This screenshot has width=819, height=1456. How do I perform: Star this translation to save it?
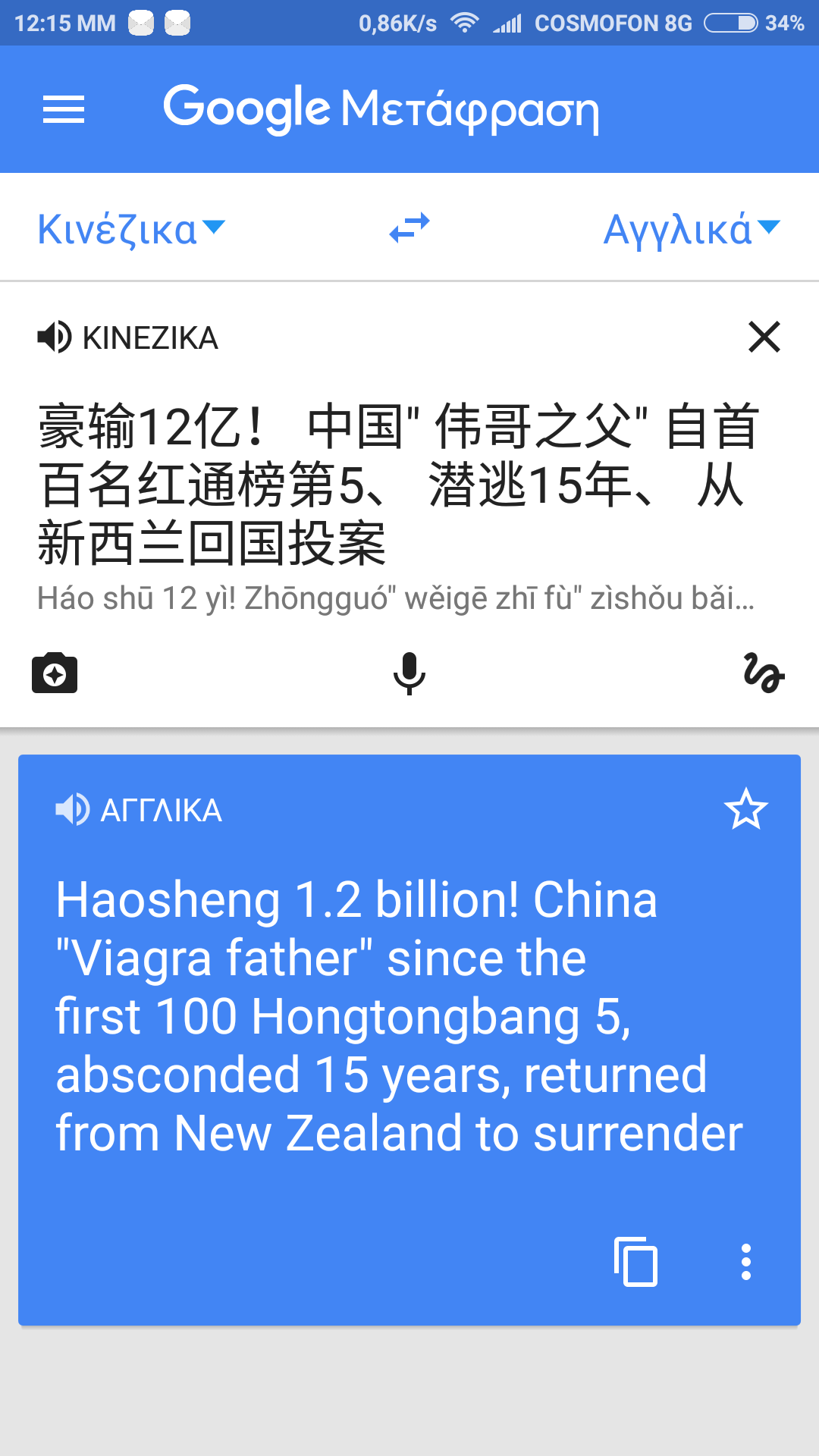point(745,808)
